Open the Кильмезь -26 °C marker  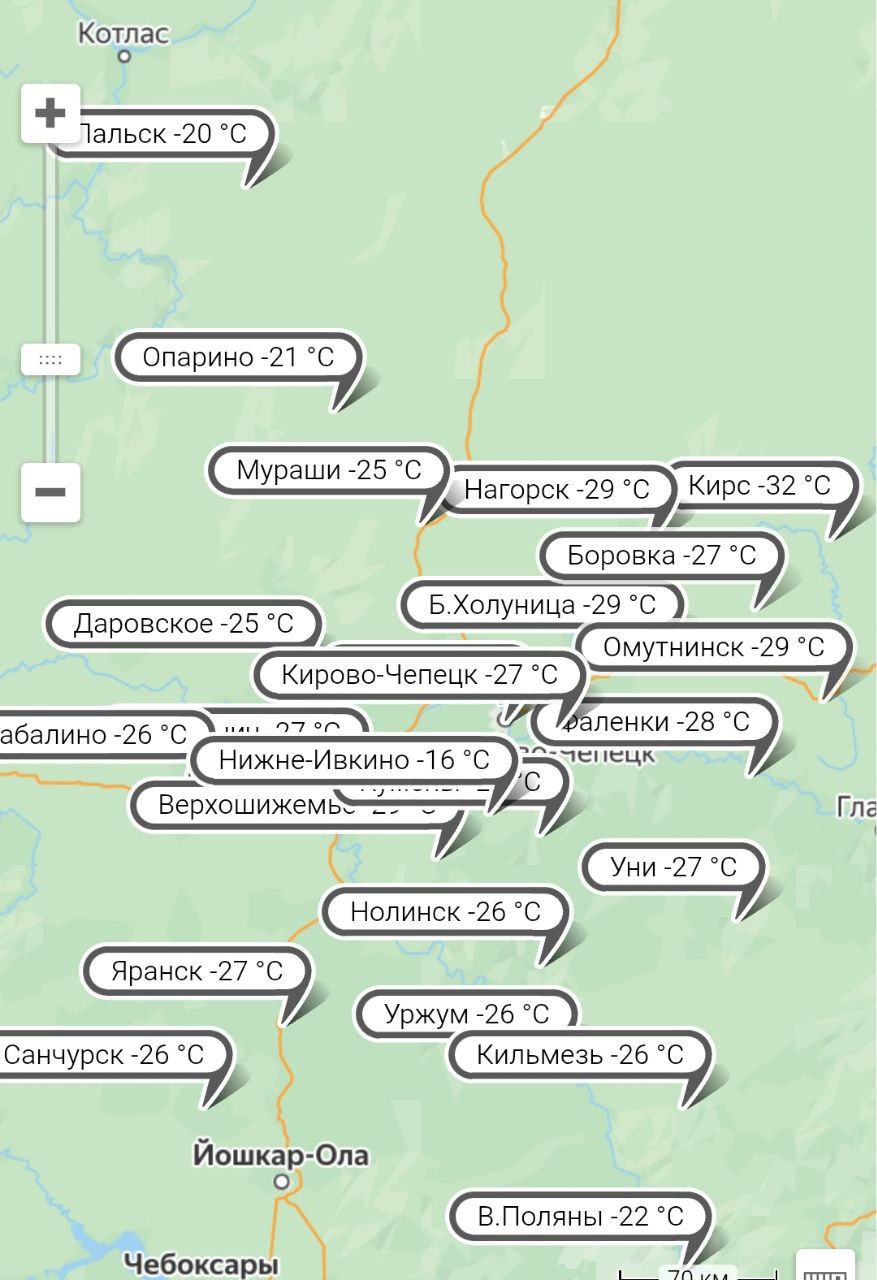point(580,1054)
